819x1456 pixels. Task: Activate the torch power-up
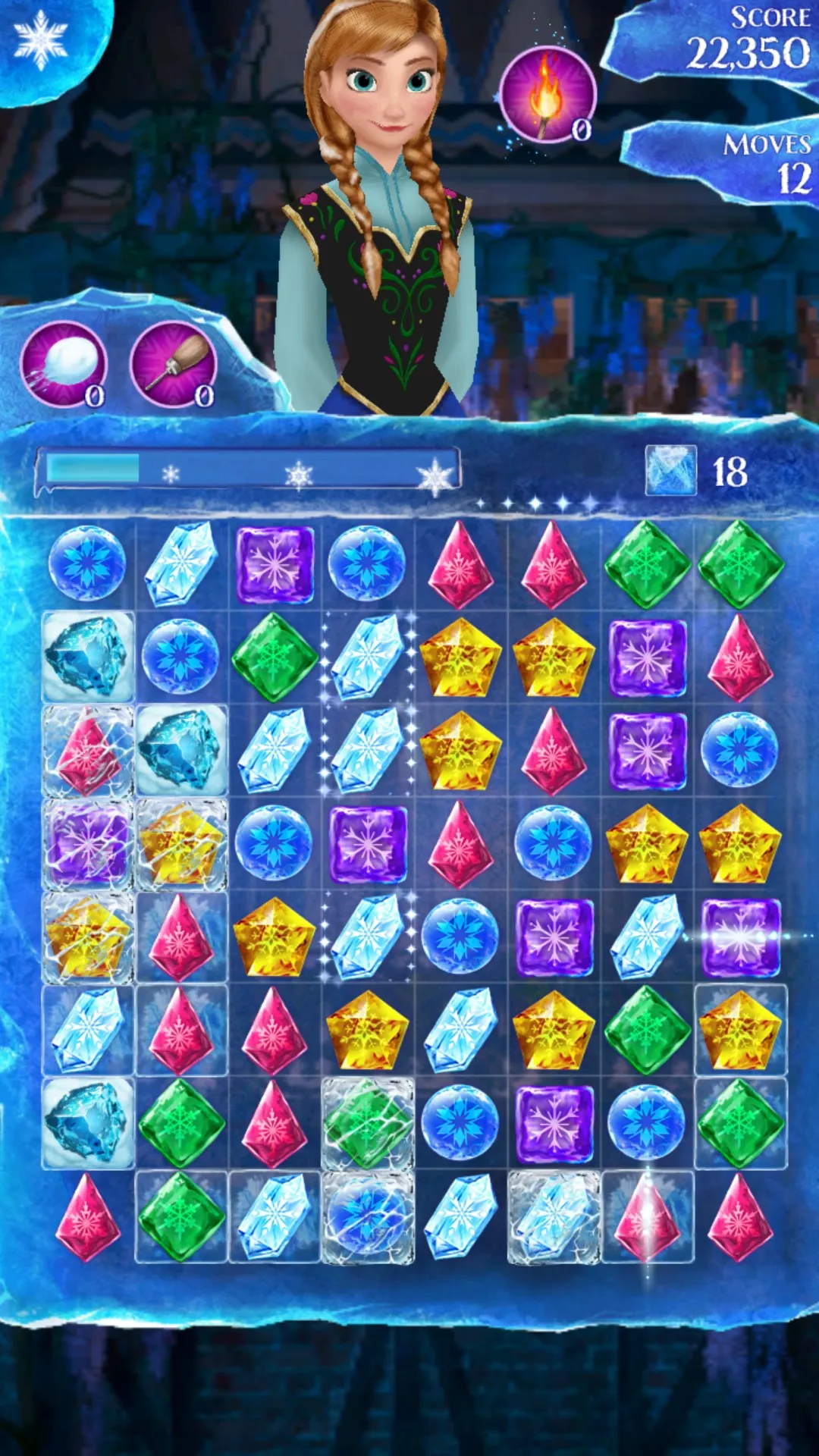(x=548, y=96)
